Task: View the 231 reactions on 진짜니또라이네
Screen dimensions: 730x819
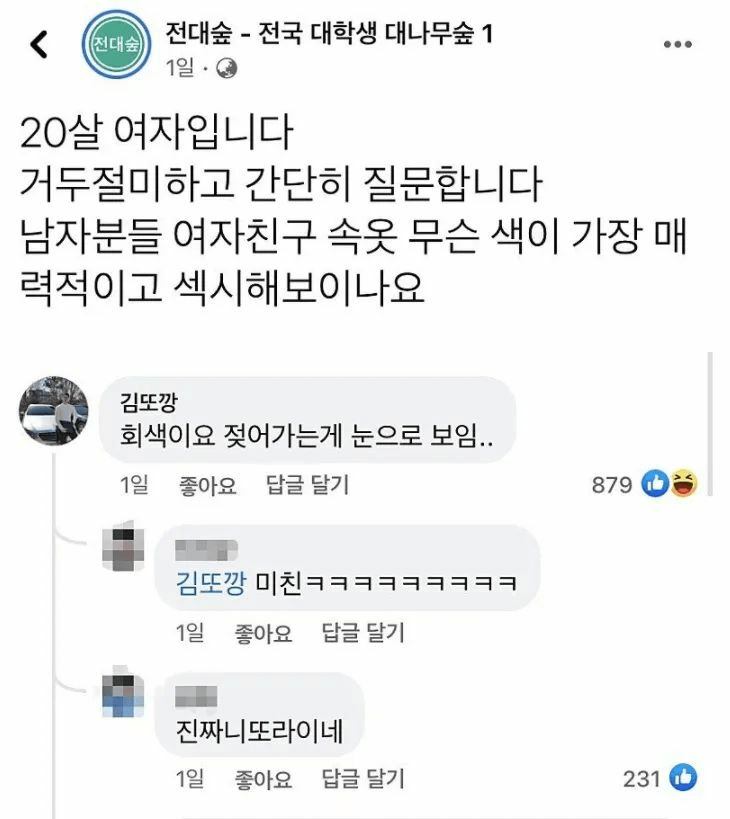Action: click(659, 779)
